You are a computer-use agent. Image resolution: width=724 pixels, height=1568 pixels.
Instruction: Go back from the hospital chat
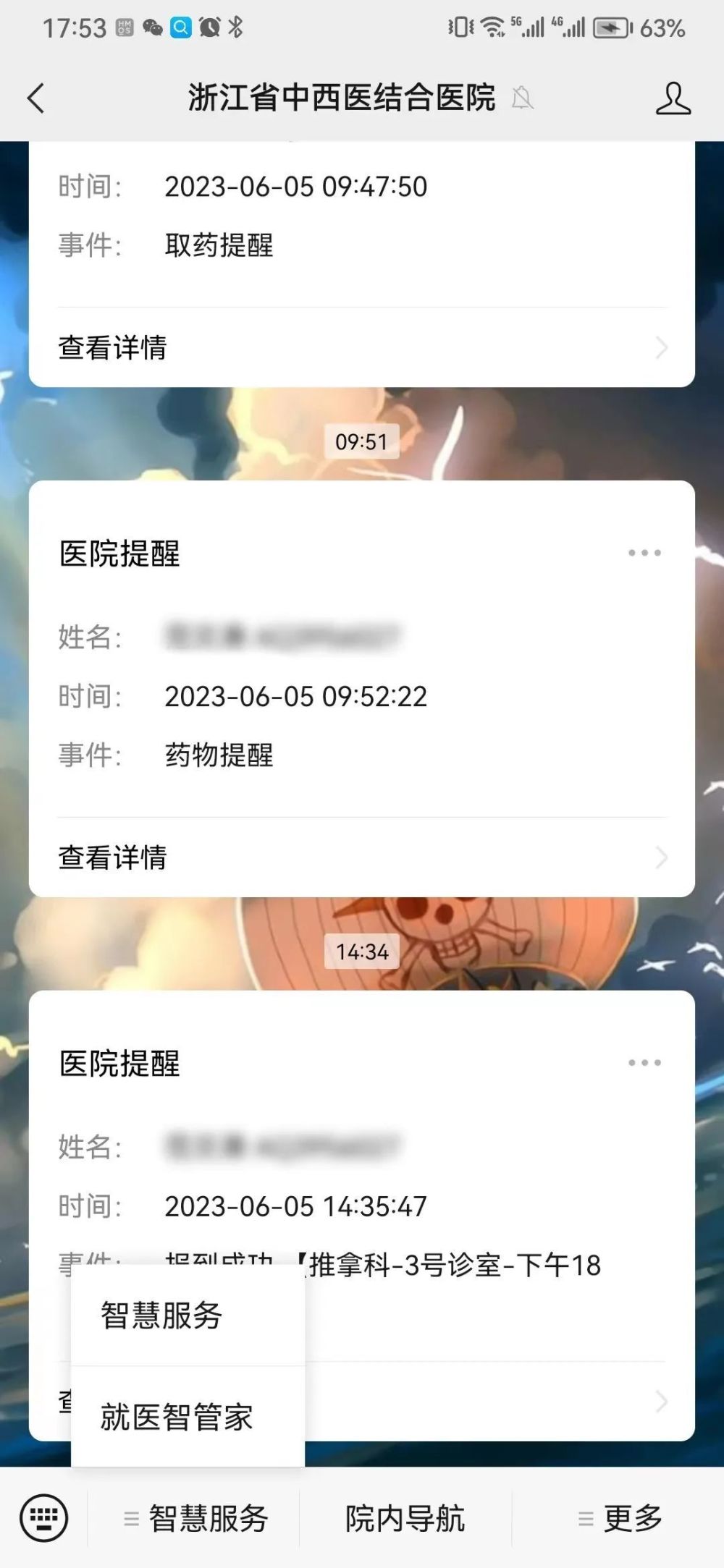36,98
